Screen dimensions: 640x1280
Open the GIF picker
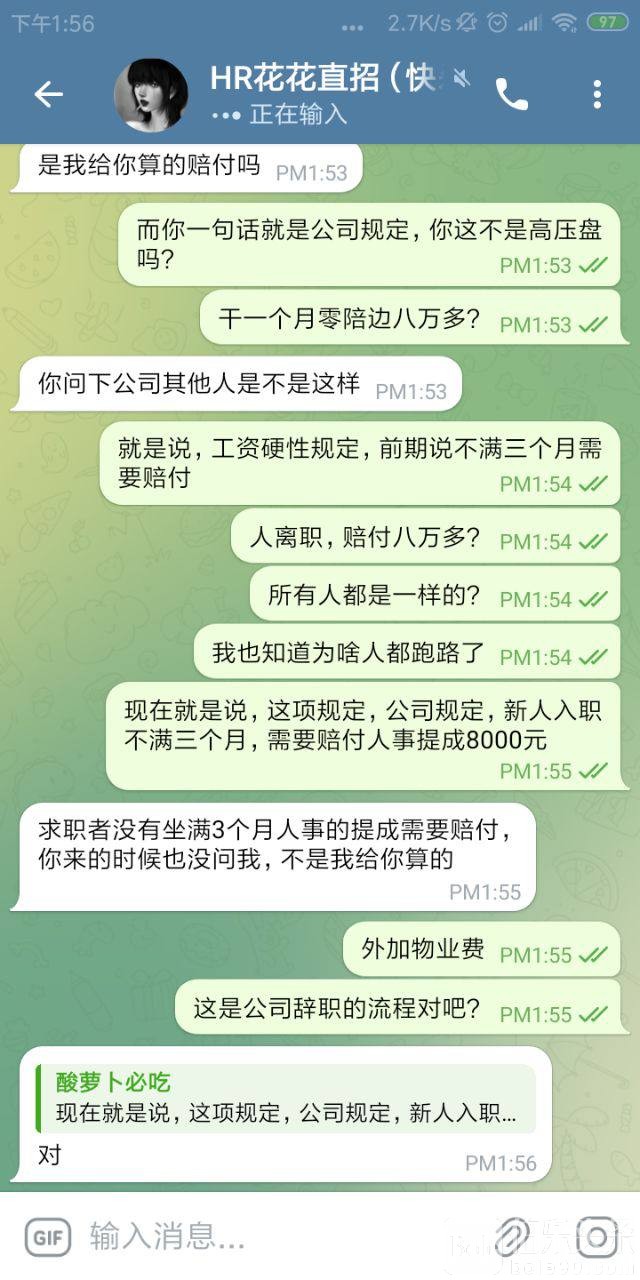47,1237
